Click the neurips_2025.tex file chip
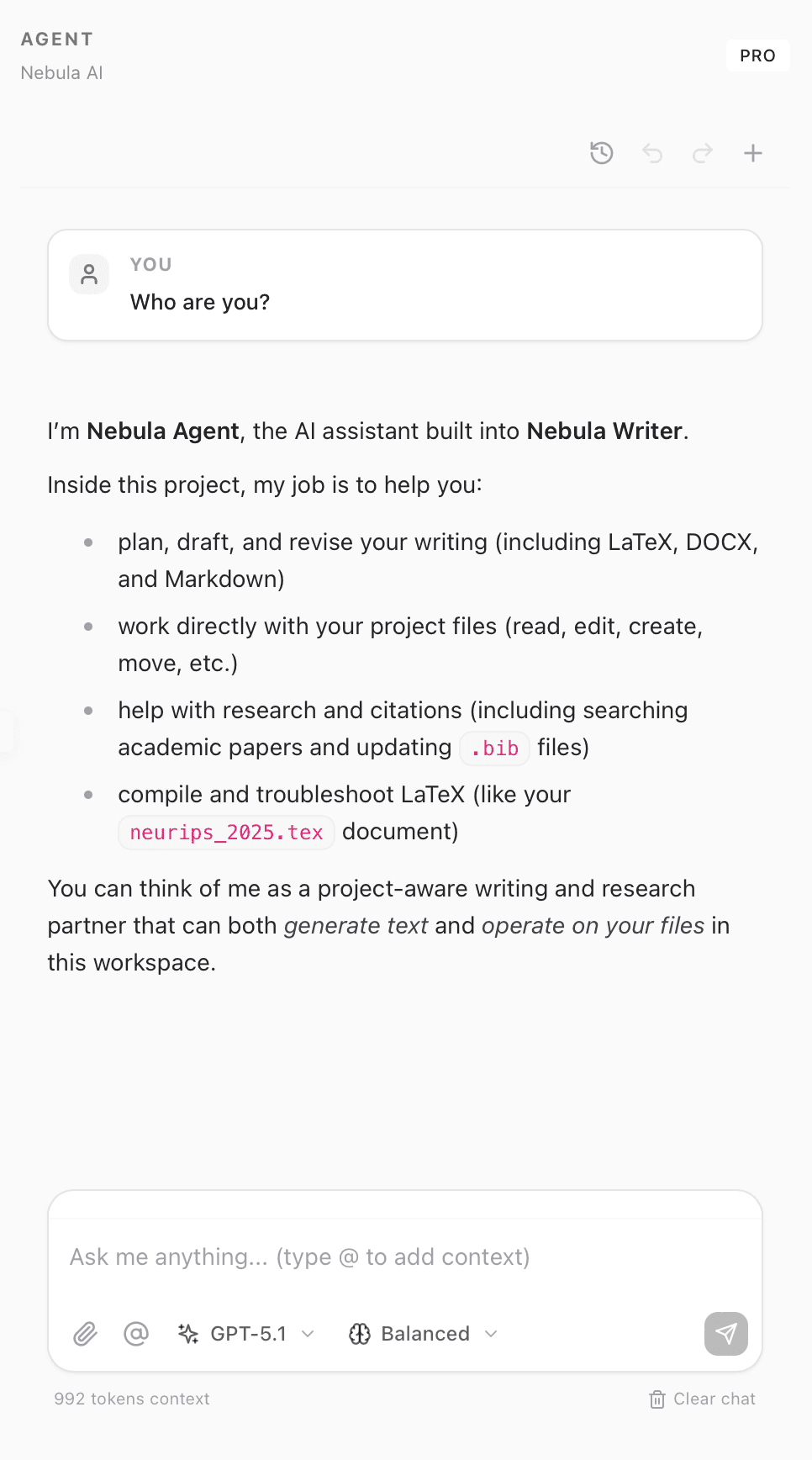This screenshot has width=812, height=1460. click(x=225, y=833)
